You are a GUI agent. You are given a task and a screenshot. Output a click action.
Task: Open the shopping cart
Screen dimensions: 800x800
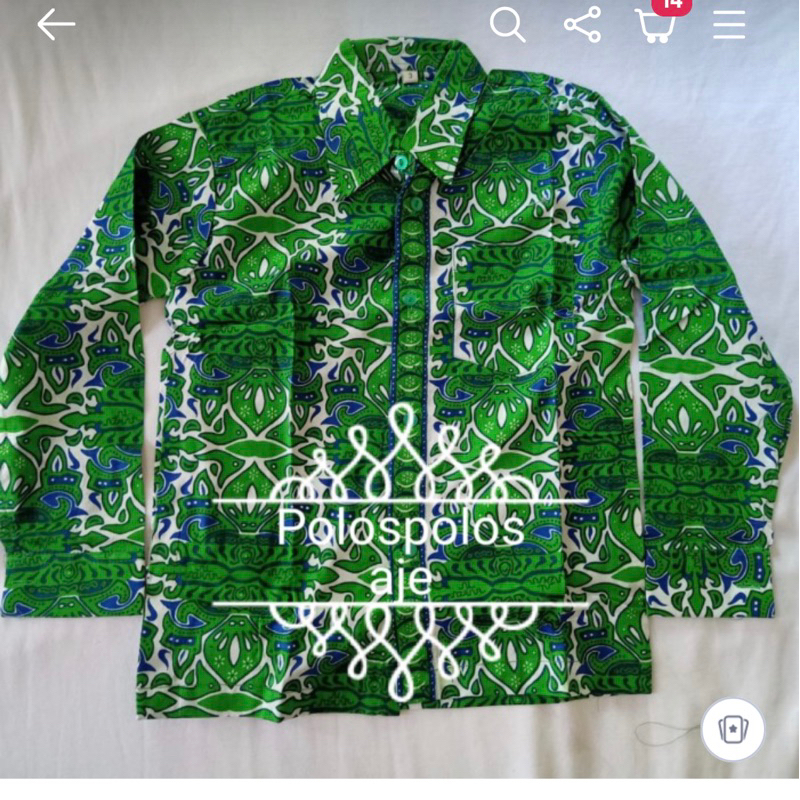[655, 25]
